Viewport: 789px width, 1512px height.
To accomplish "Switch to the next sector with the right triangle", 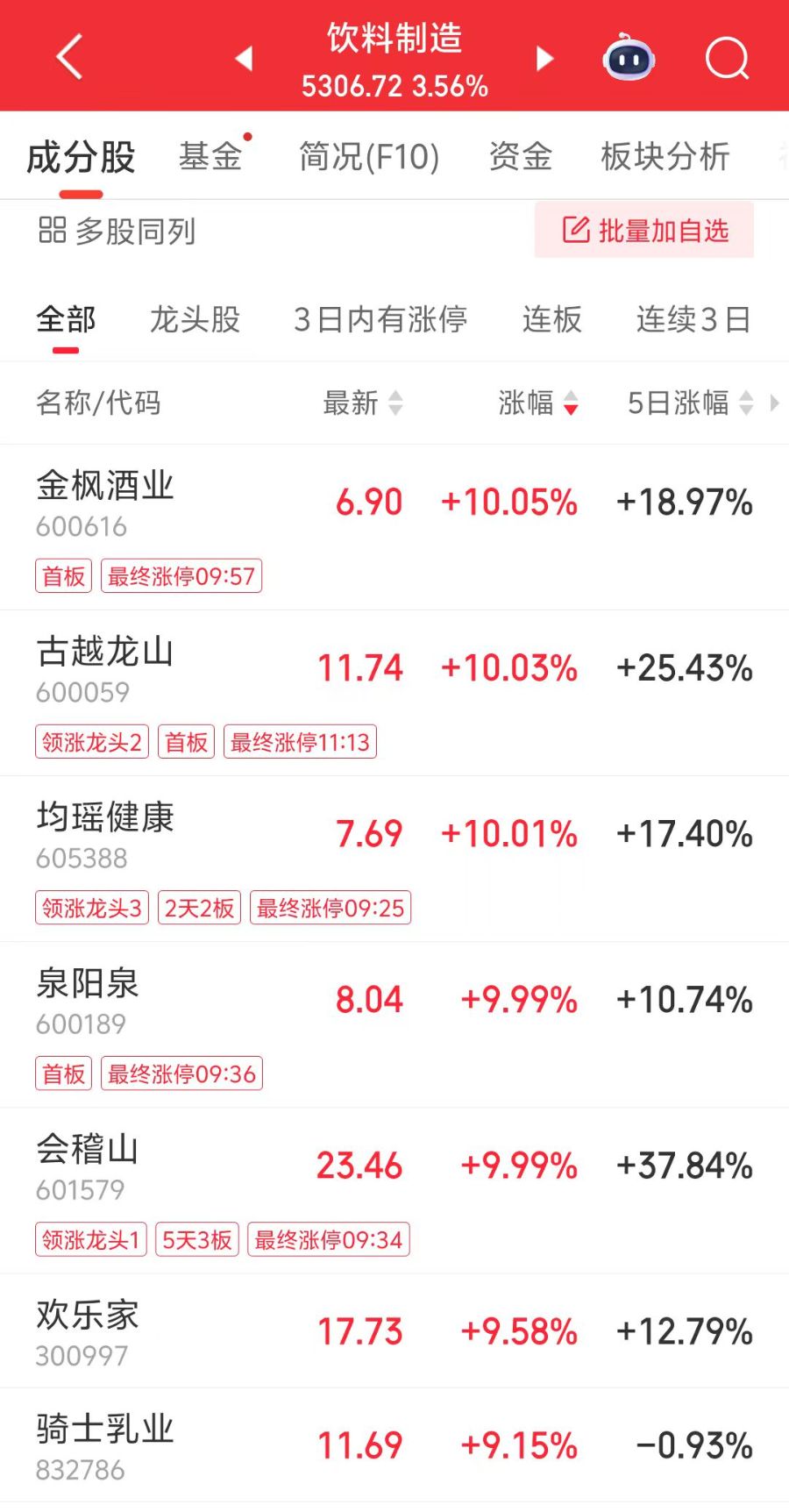I will (x=544, y=59).
